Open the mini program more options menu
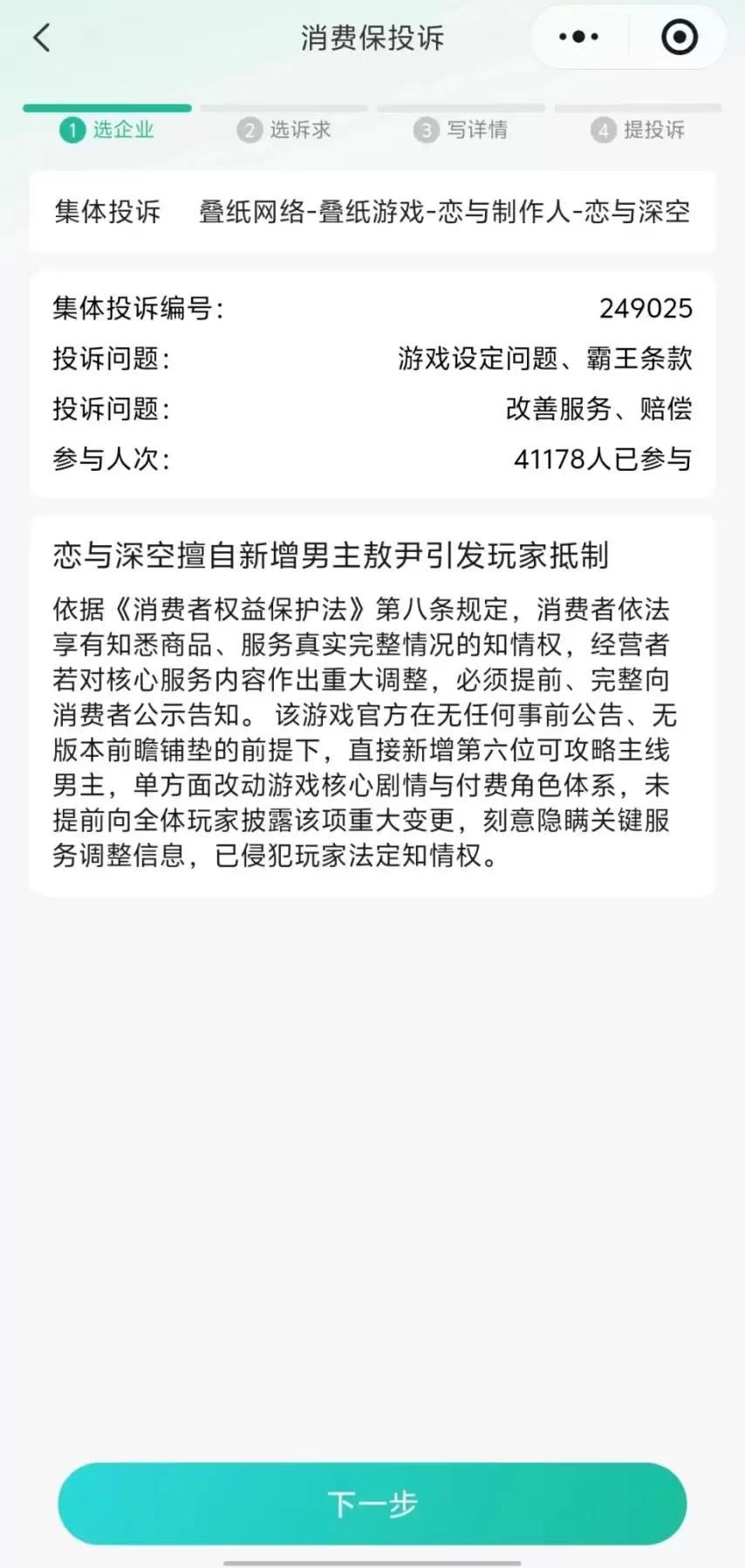Screen dimensions: 745x1568 coord(578,37)
